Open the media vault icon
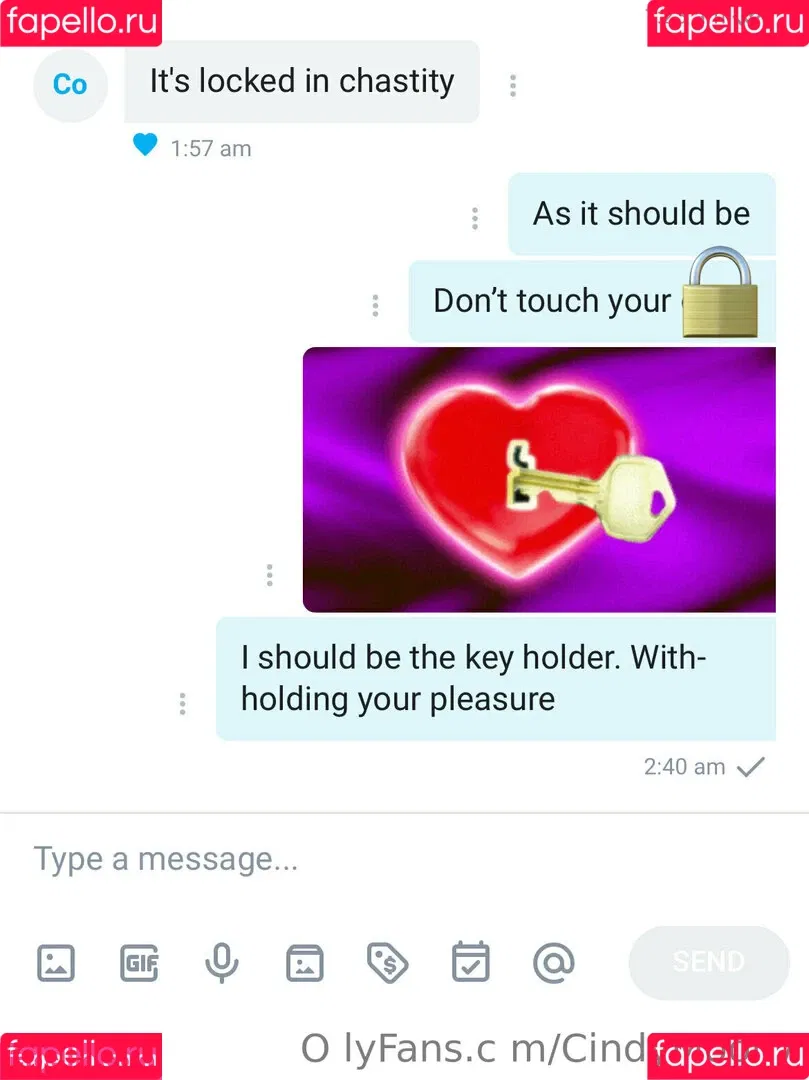The image size is (809, 1080). [x=305, y=963]
